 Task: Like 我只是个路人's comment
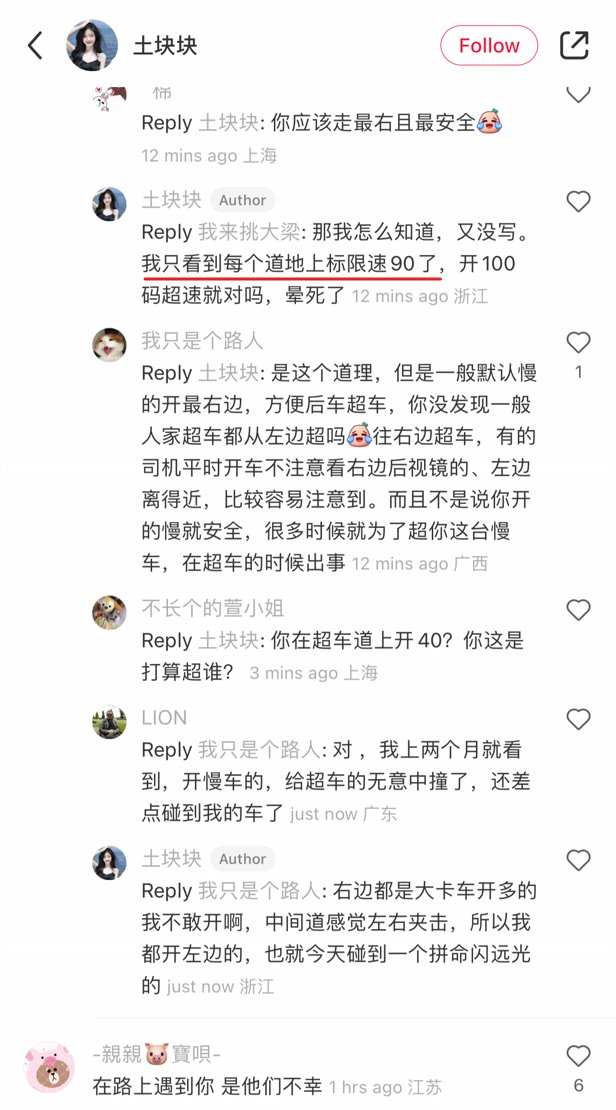579,343
